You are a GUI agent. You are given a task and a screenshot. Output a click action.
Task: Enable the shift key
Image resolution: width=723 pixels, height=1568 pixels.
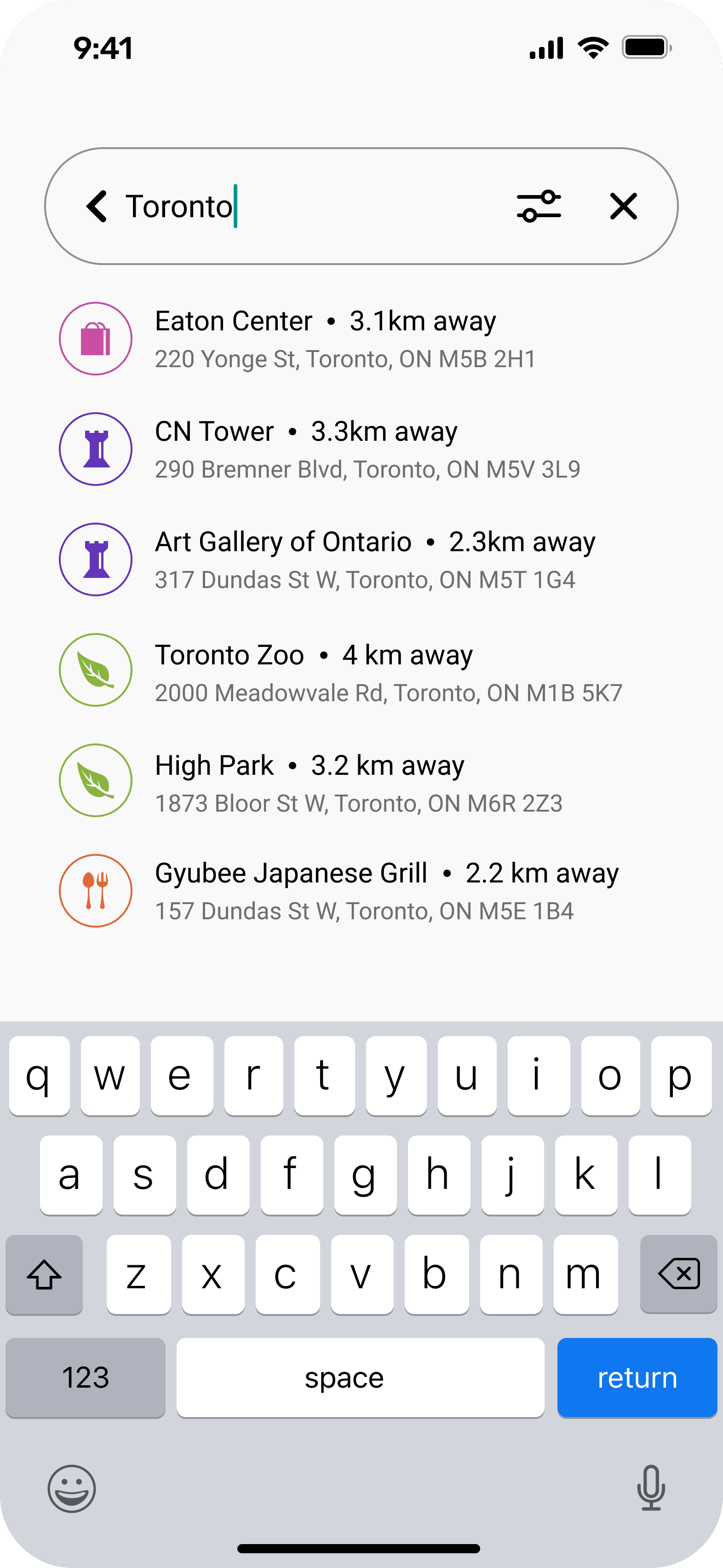point(45,1274)
